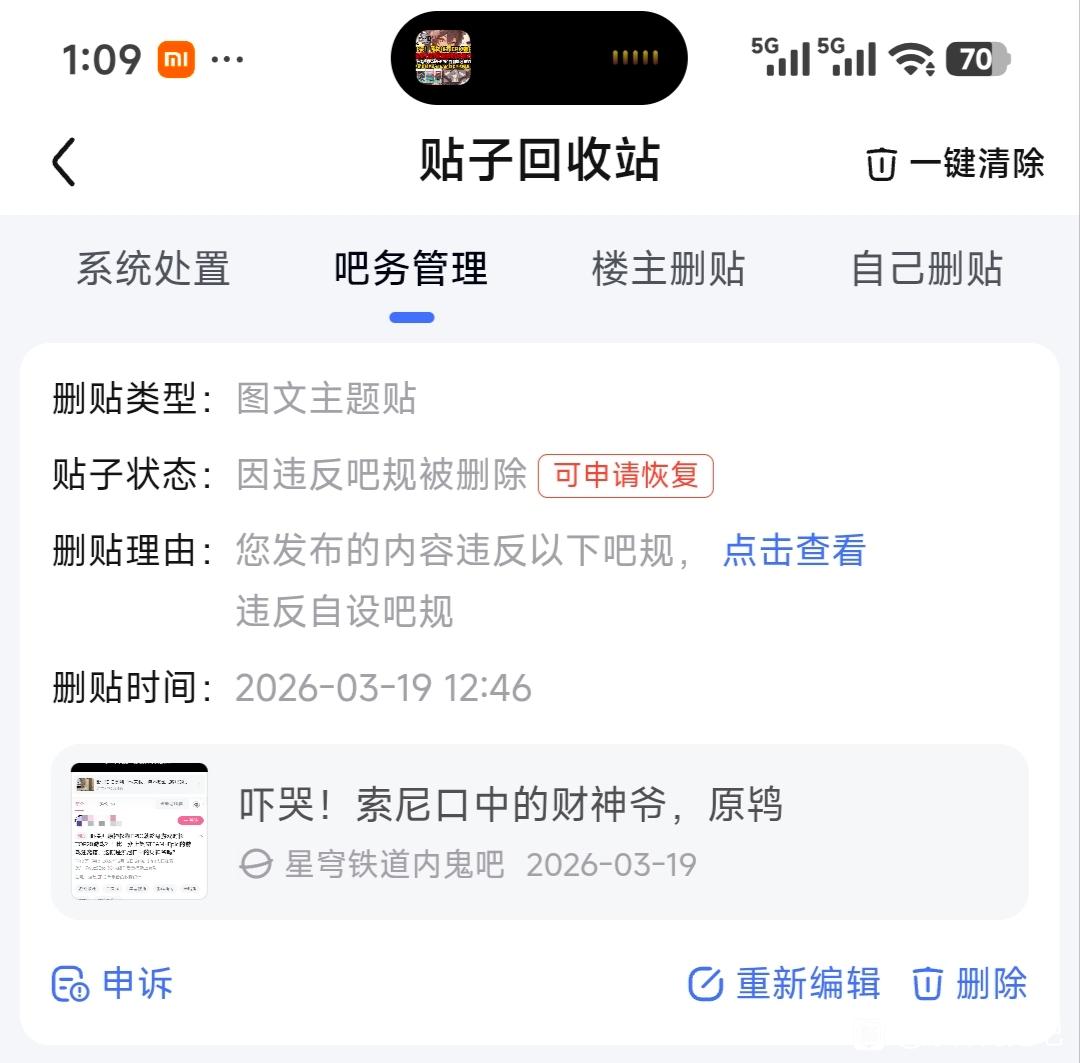Tap 删除 to delete the post record
Image resolution: width=1080 pixels, height=1063 pixels.
(x=970, y=984)
